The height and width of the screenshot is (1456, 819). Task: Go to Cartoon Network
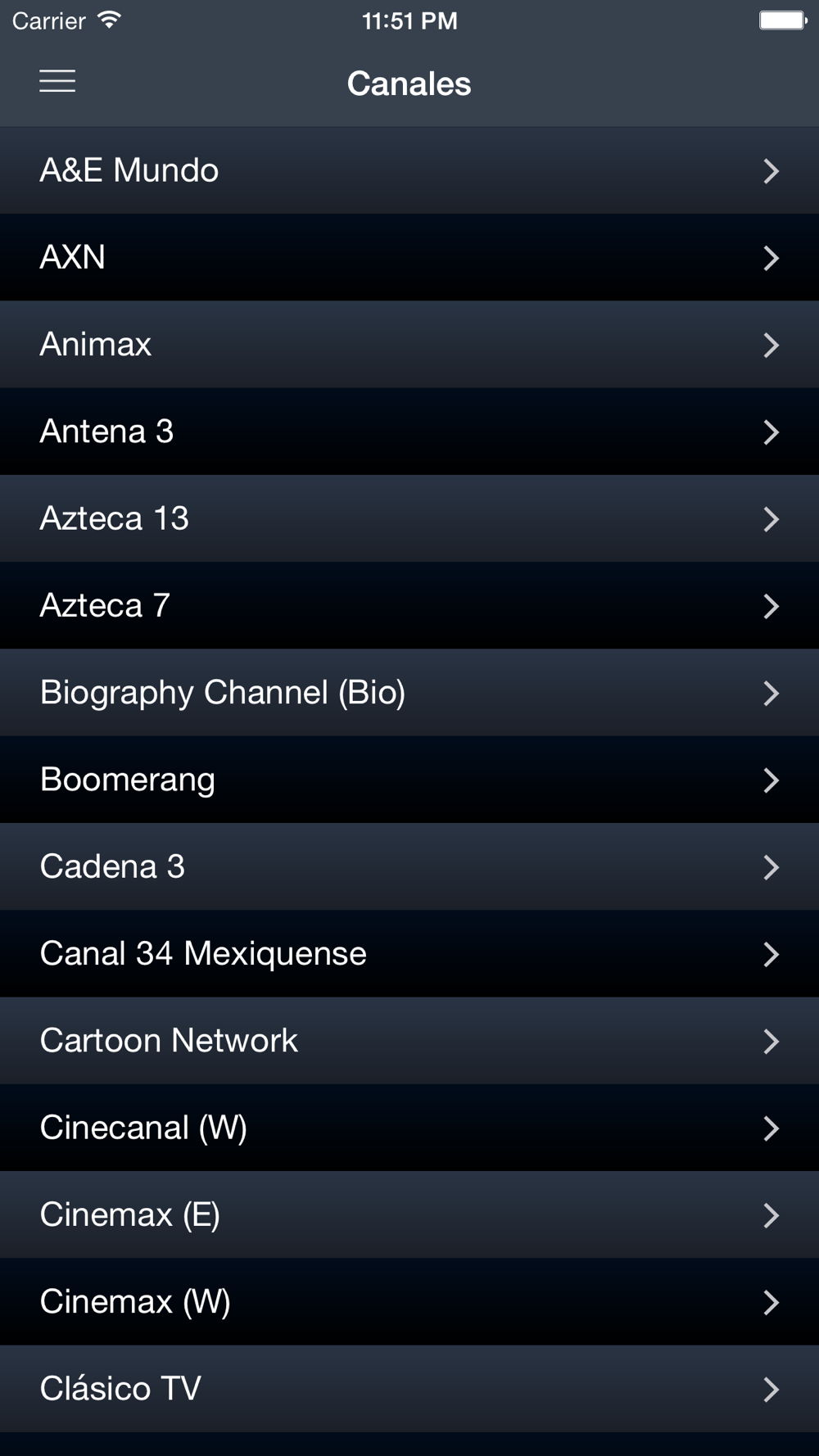click(x=409, y=1041)
